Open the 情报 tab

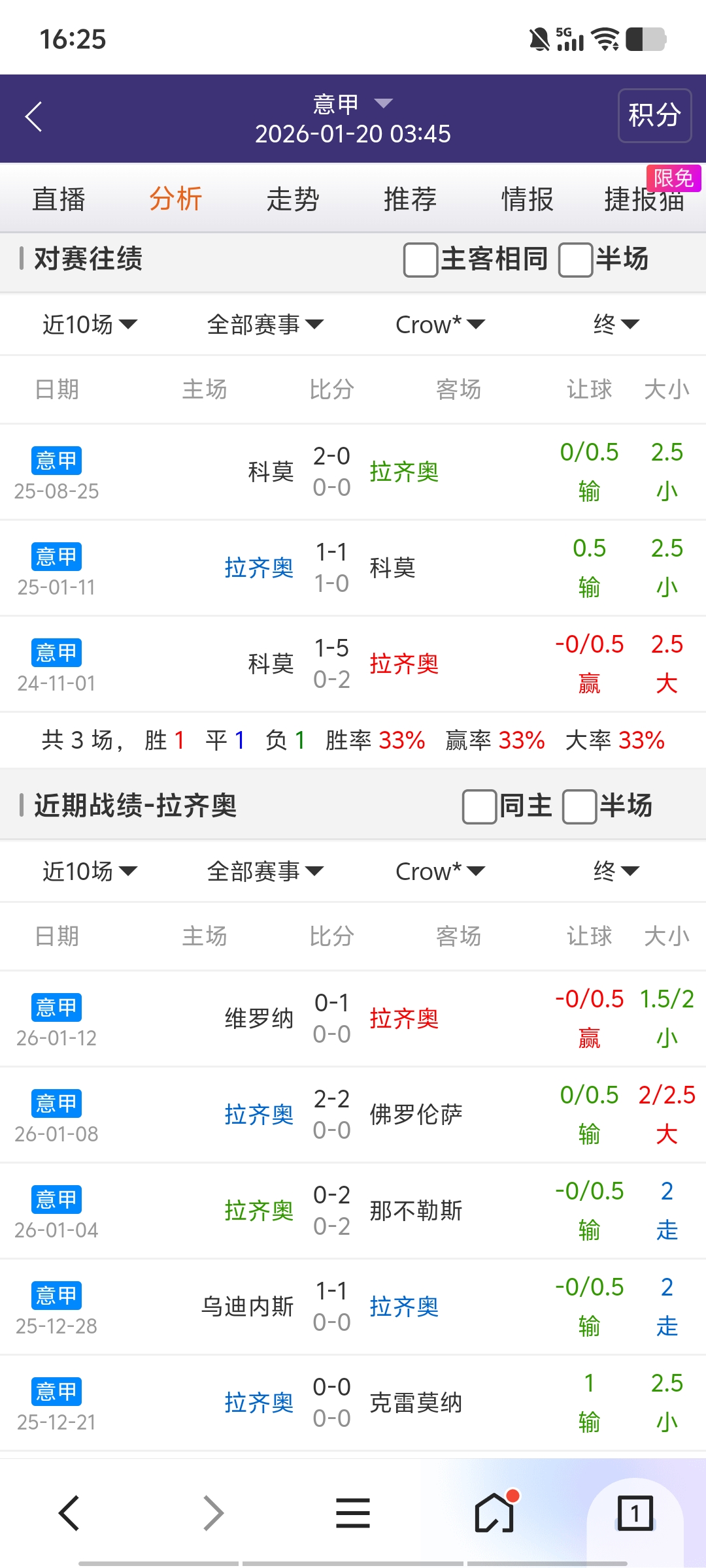527,199
